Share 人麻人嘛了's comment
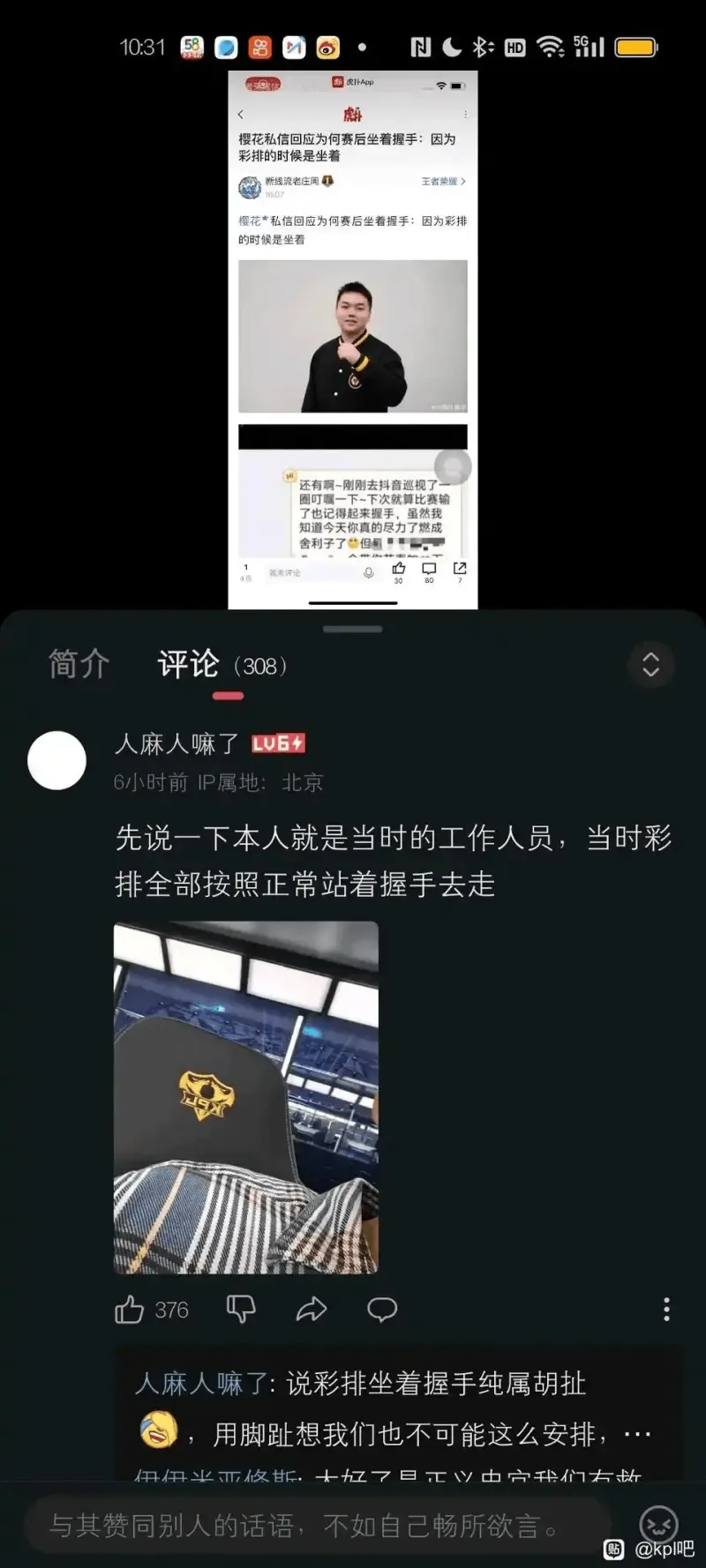The width and height of the screenshot is (706, 1568). click(311, 1310)
